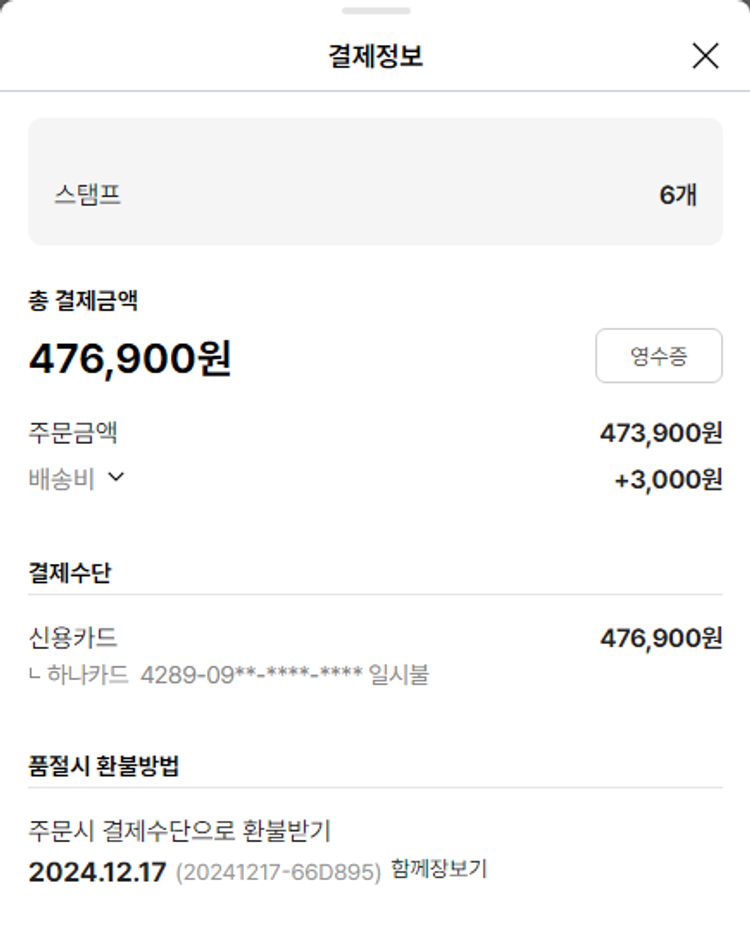
Task: Close the 결제정보 sheet
Action: (x=705, y=56)
